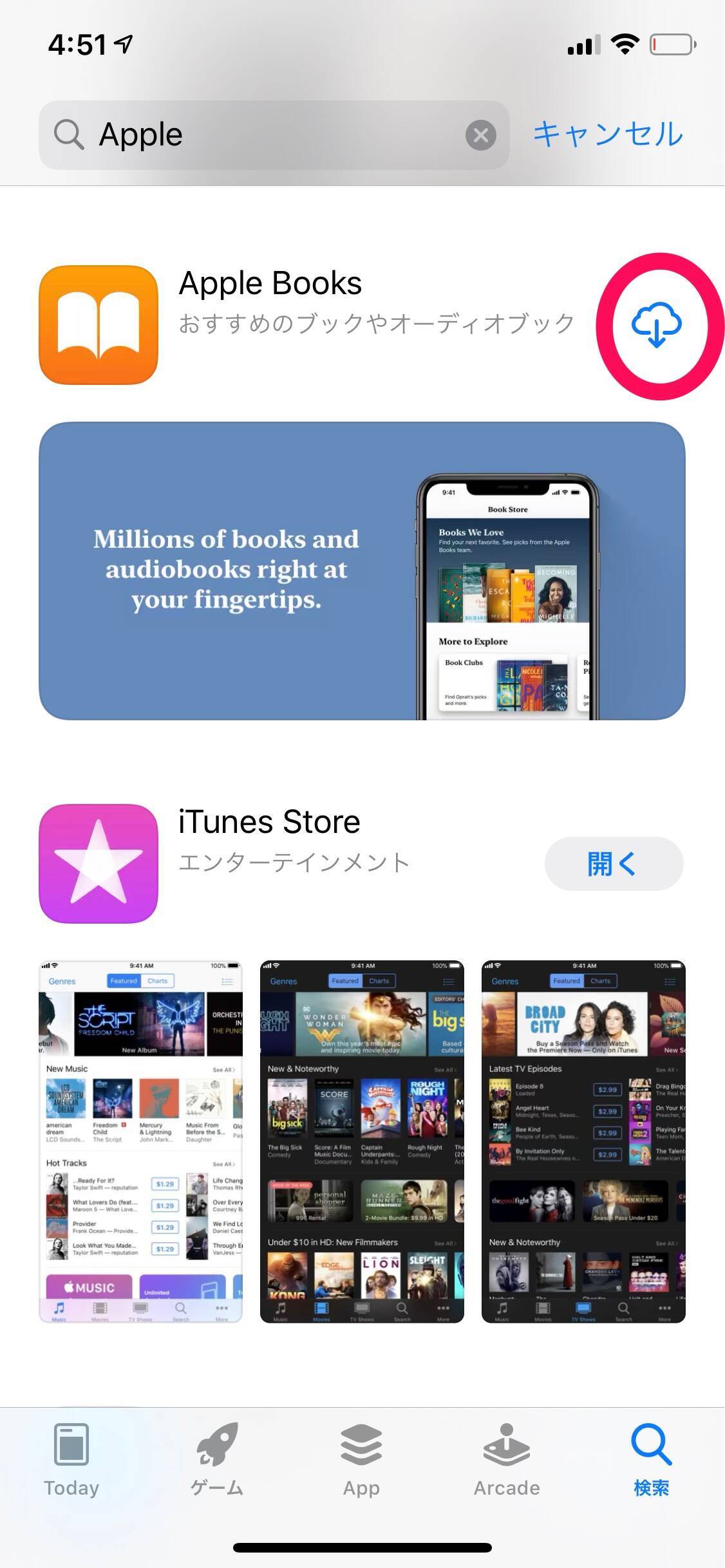Tap キャンセル to cancel search
This screenshot has height=1568, width=725.
608,135
